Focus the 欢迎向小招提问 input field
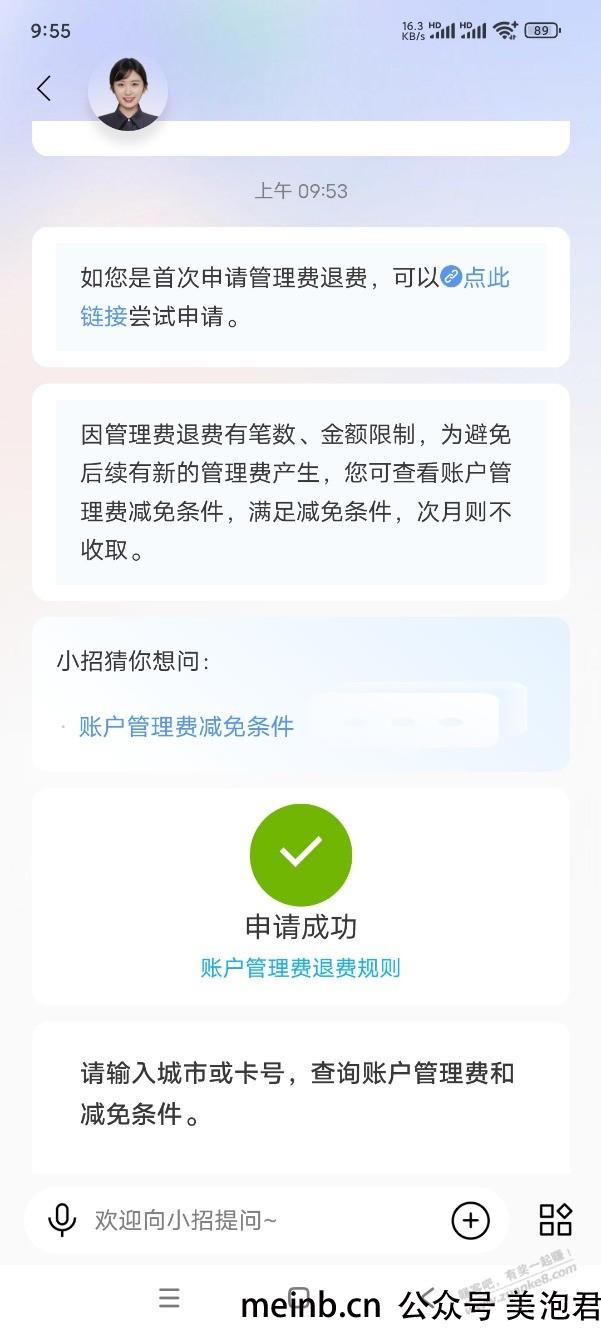Viewport: 601px width, 1334px height. (260, 1220)
